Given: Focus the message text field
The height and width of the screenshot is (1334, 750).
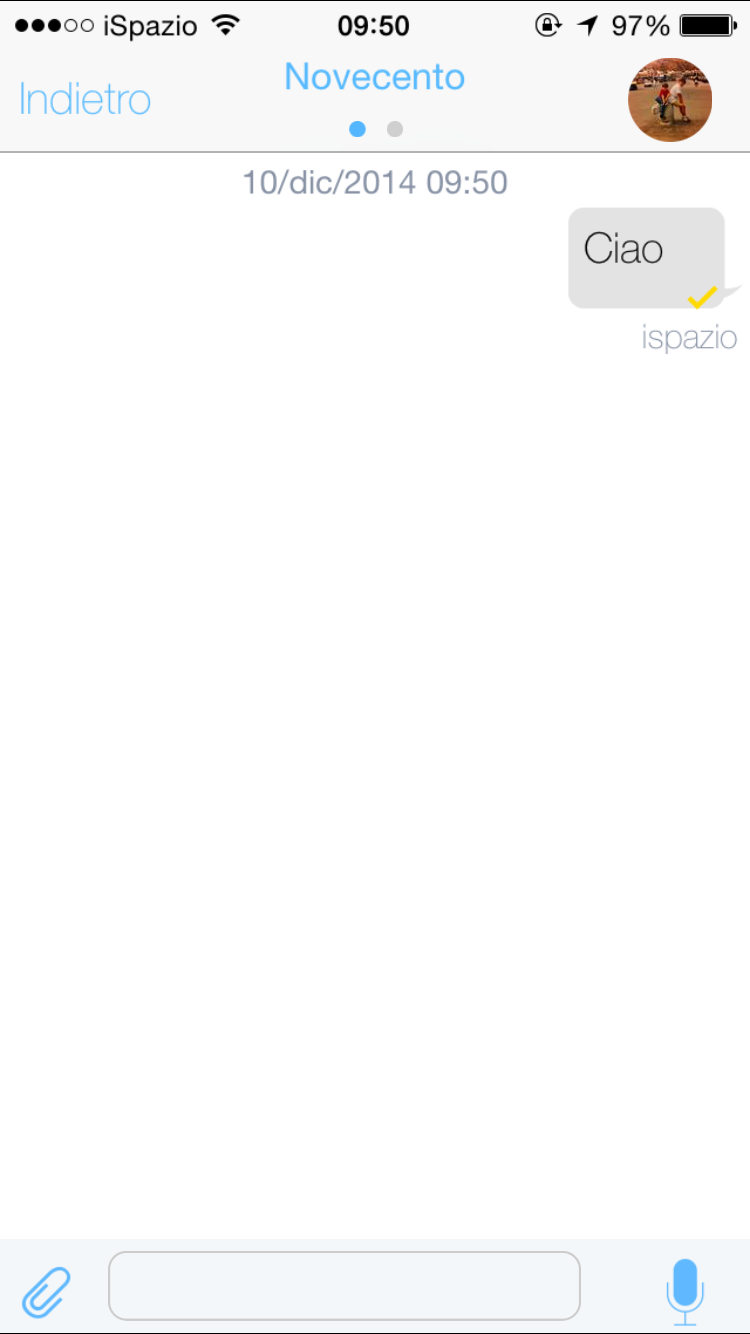Looking at the screenshot, I should tap(344, 1286).
